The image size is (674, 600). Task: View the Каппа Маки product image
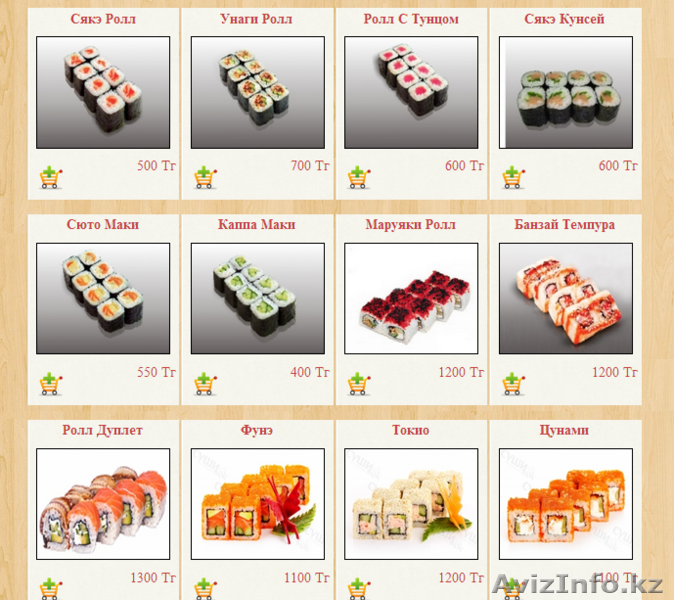click(257, 298)
